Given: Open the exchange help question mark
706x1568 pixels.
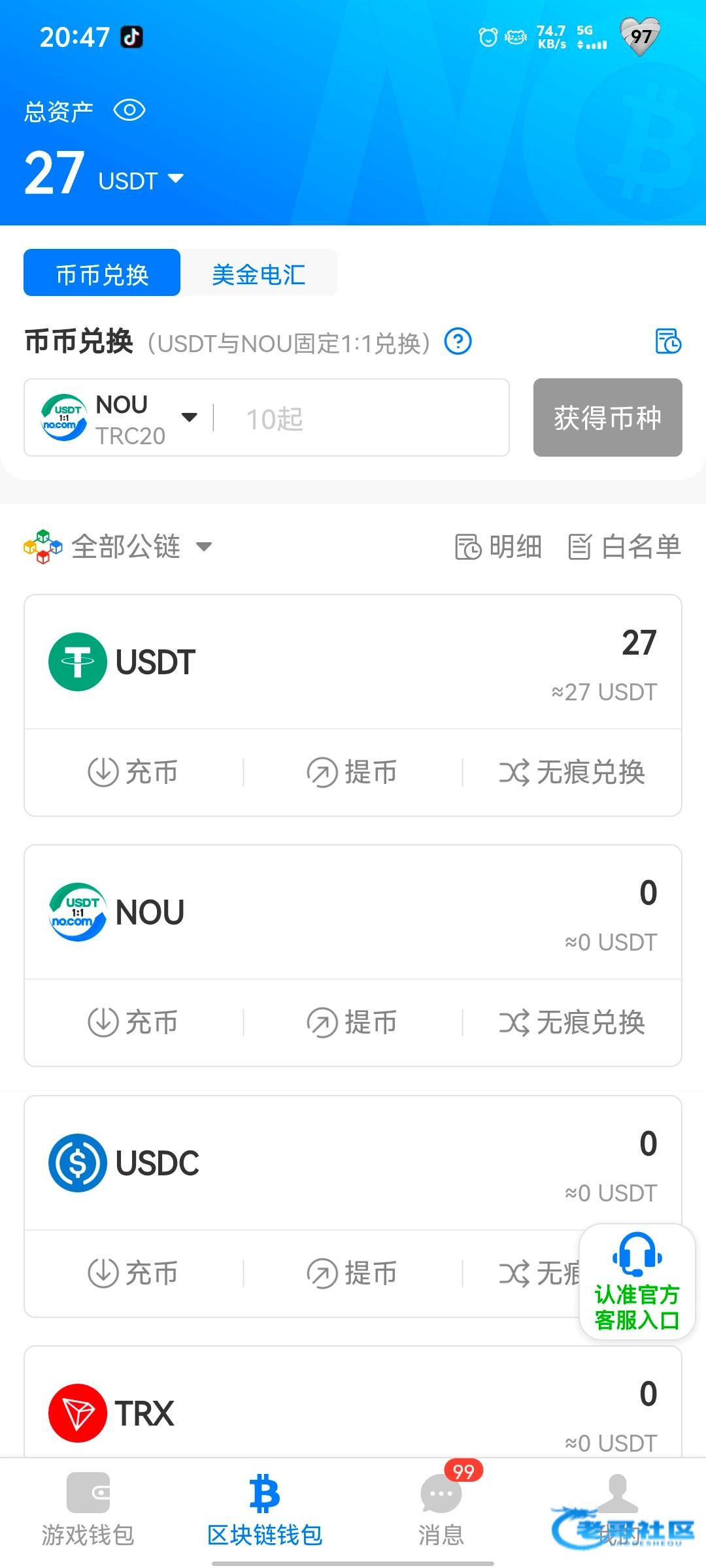Looking at the screenshot, I should click(x=458, y=341).
